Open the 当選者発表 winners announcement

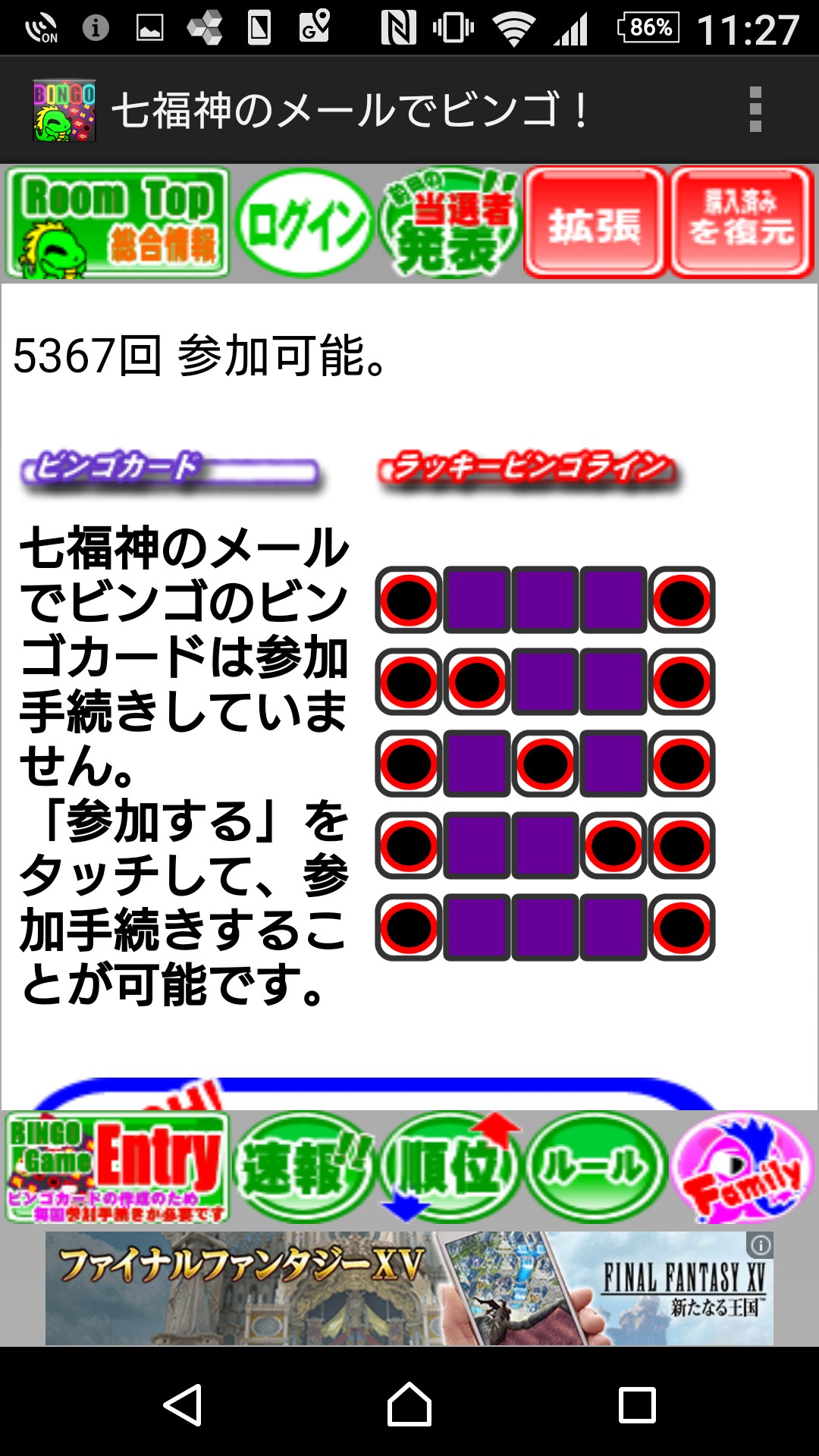(450, 223)
